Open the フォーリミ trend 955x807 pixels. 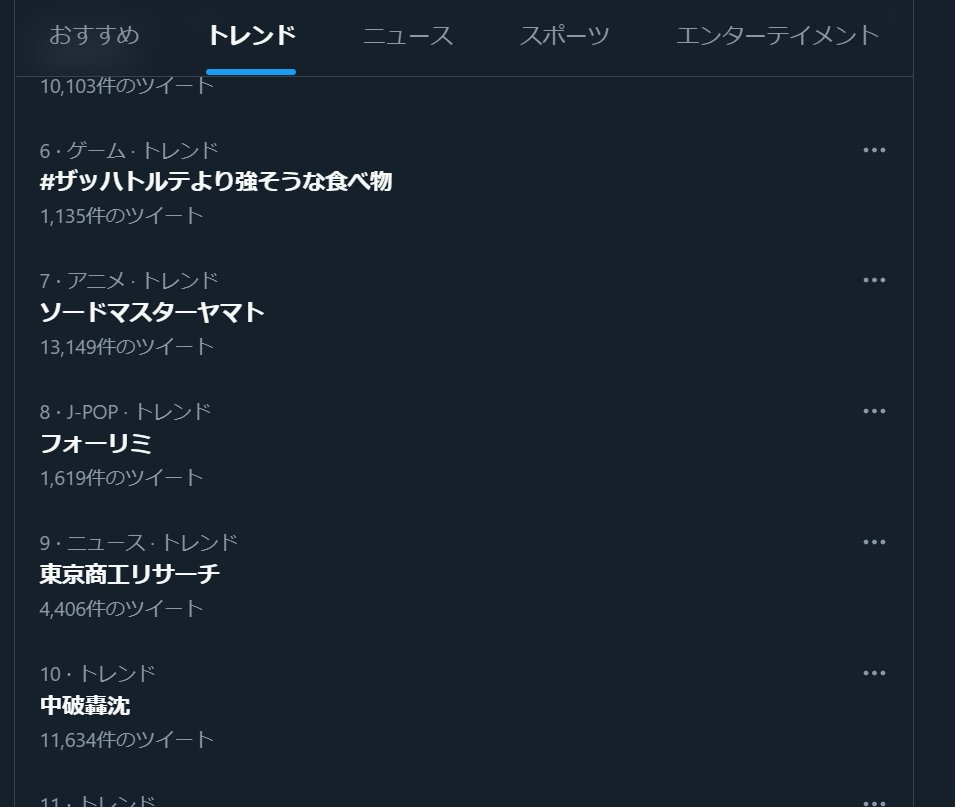pos(96,443)
